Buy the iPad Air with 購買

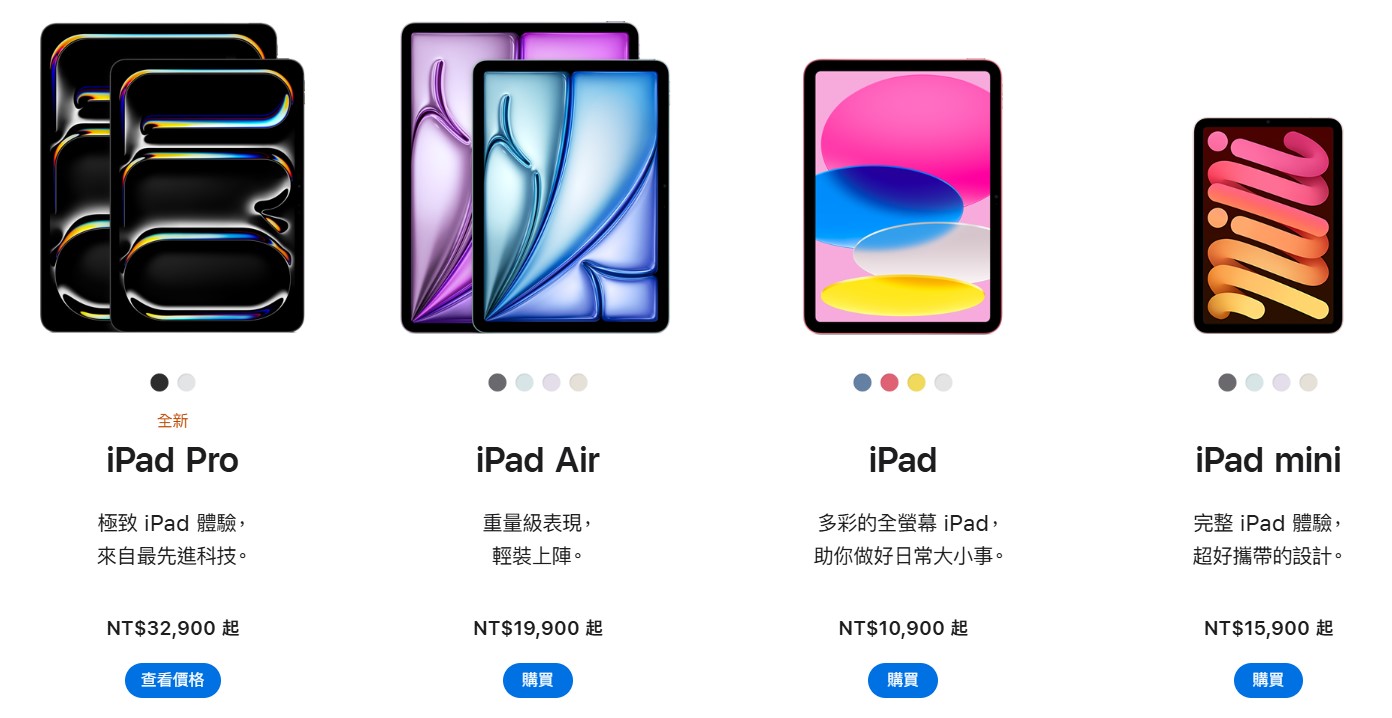537,680
